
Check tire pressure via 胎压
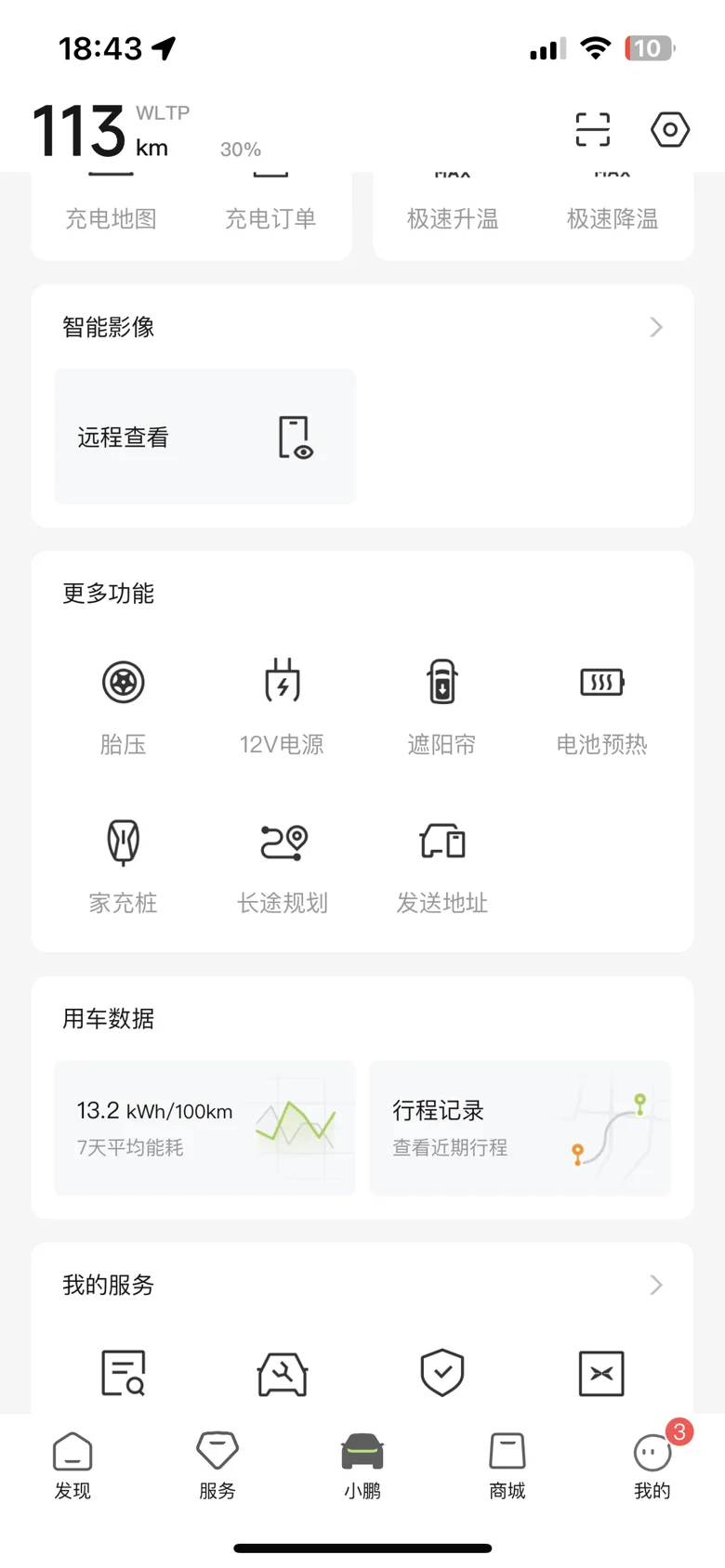coord(123,706)
